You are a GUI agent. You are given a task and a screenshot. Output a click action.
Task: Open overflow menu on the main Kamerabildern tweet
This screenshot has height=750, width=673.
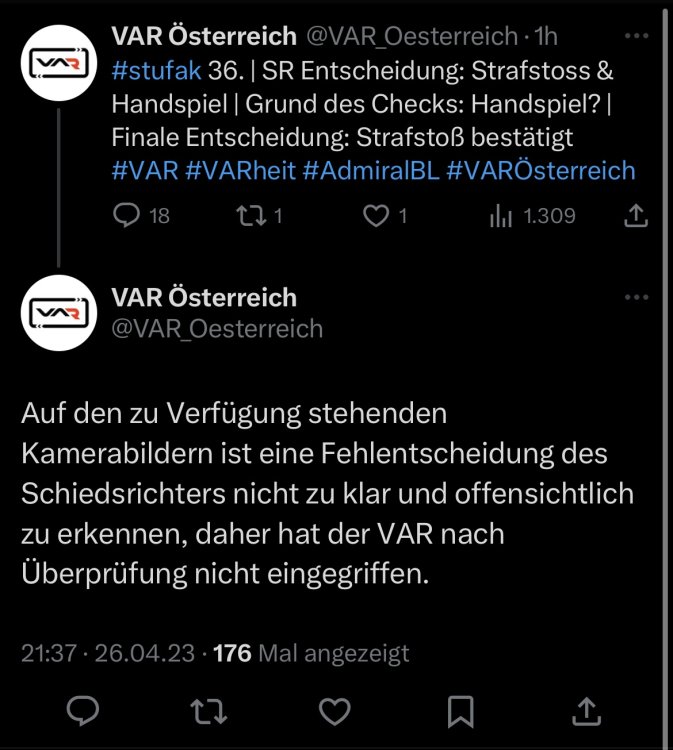[636, 298]
